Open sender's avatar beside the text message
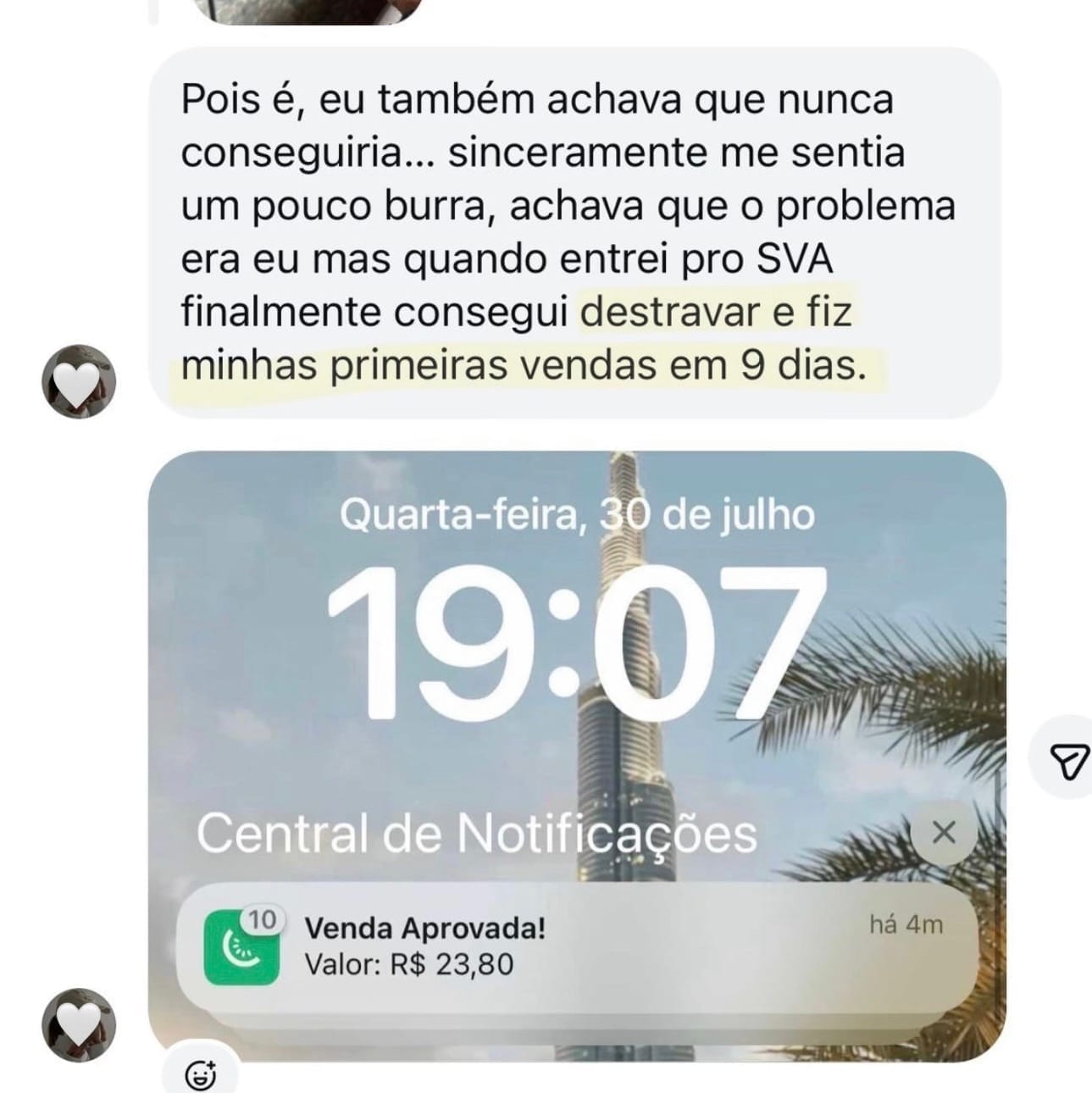The image size is (1092, 1093). tap(78, 381)
